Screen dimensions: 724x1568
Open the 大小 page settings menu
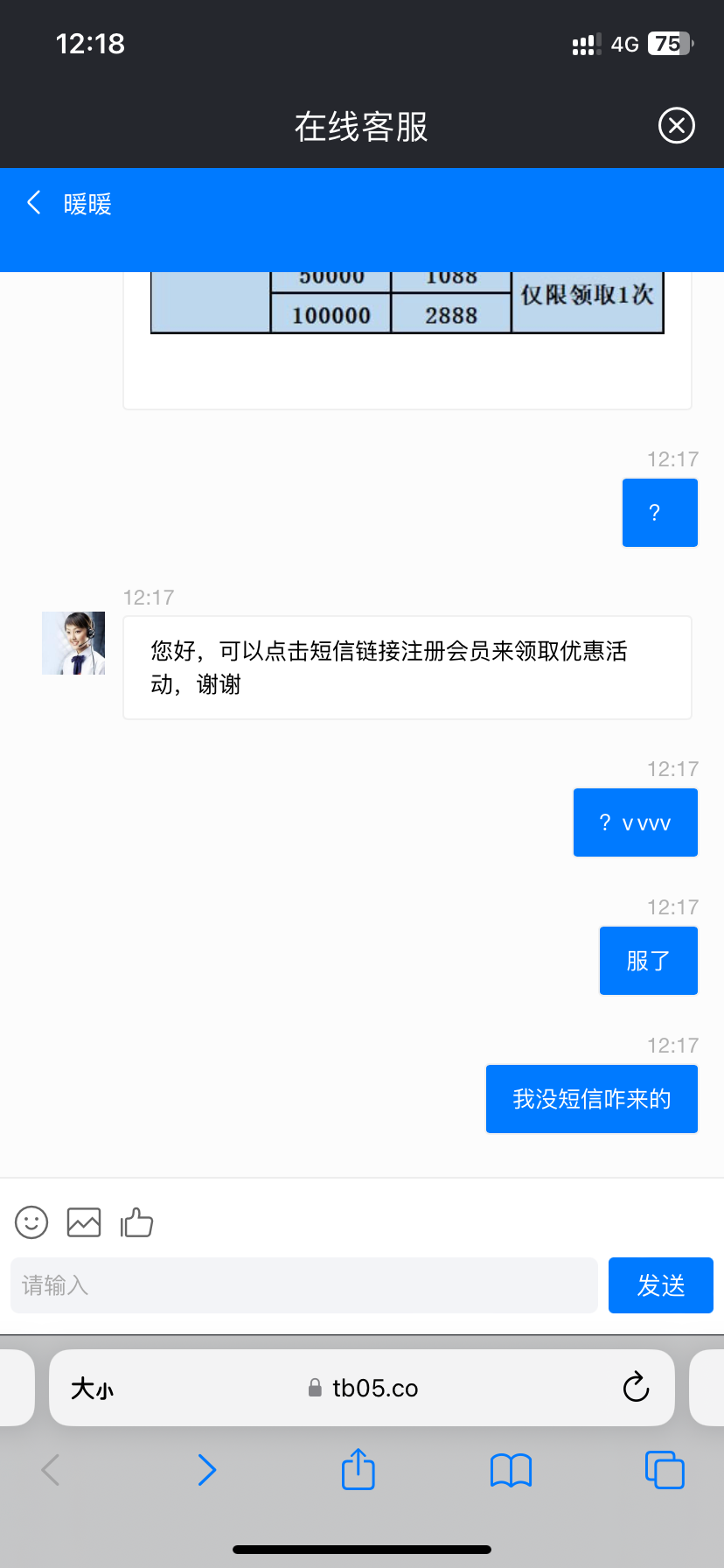[x=92, y=1389]
